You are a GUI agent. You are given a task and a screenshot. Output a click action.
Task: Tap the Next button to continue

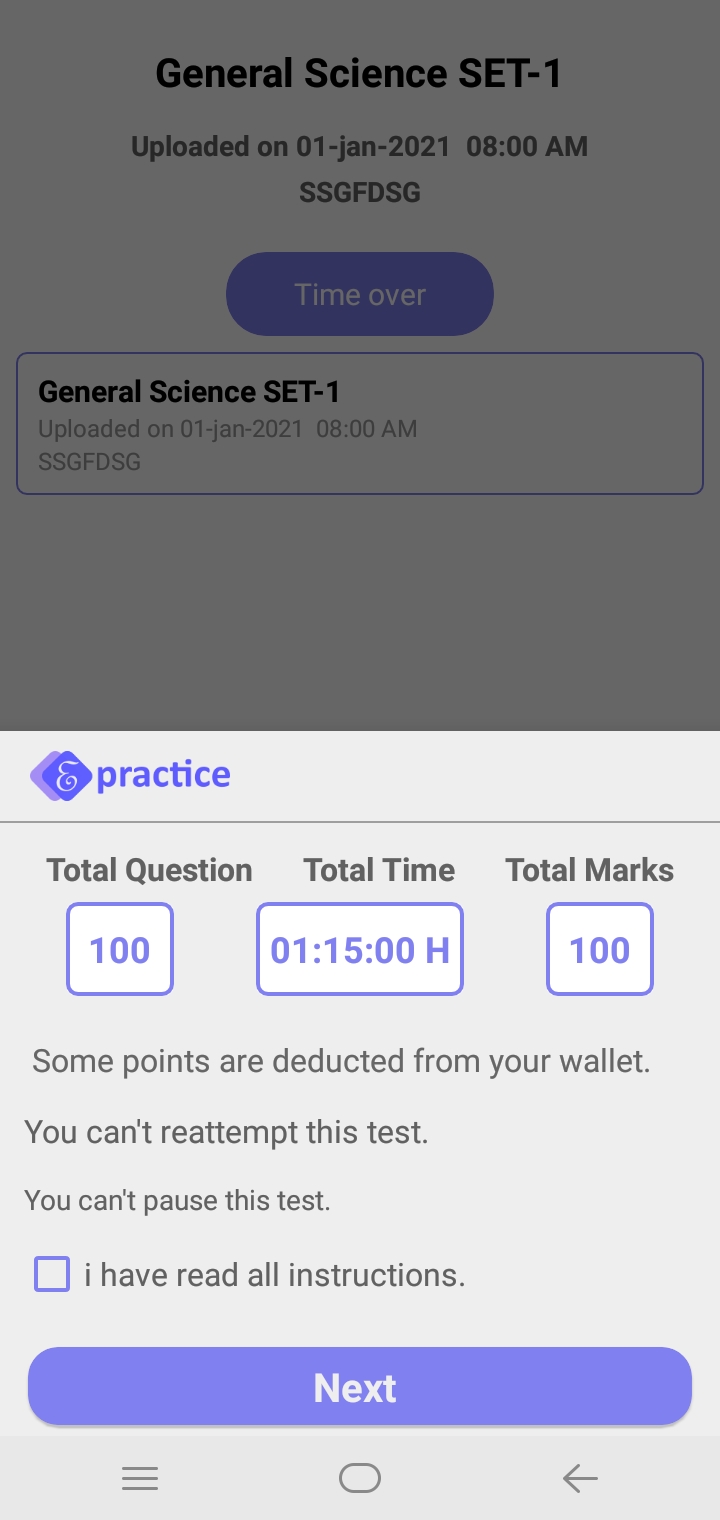[x=360, y=1387]
